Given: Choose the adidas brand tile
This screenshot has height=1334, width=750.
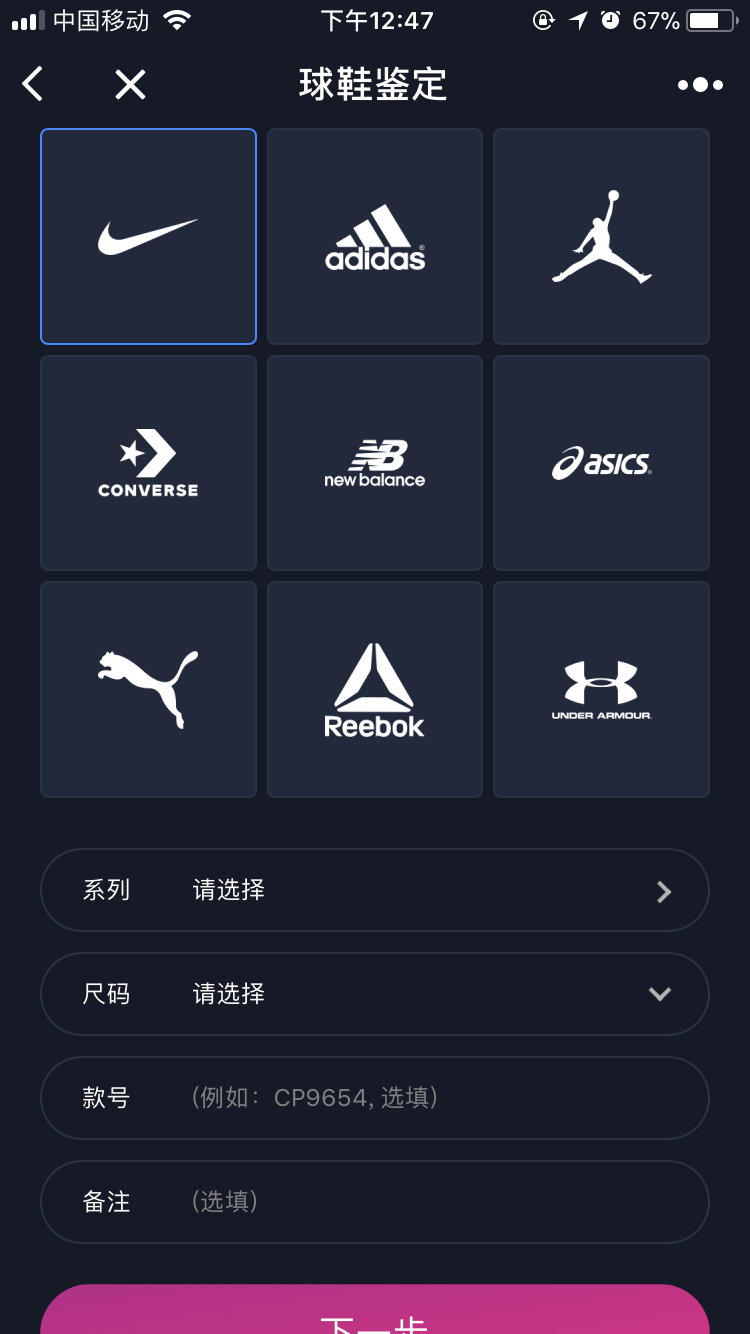Looking at the screenshot, I should coord(375,236).
